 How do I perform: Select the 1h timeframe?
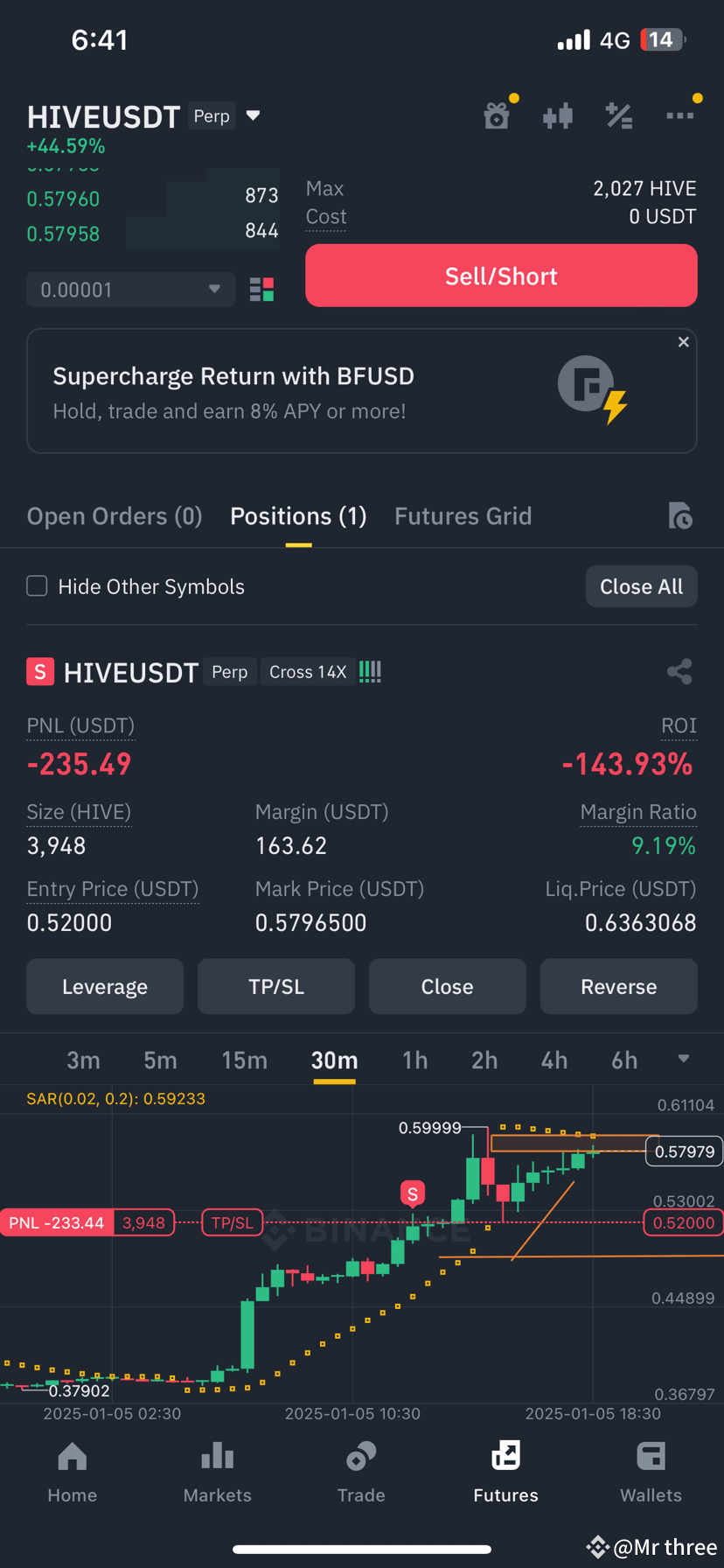point(414,1059)
